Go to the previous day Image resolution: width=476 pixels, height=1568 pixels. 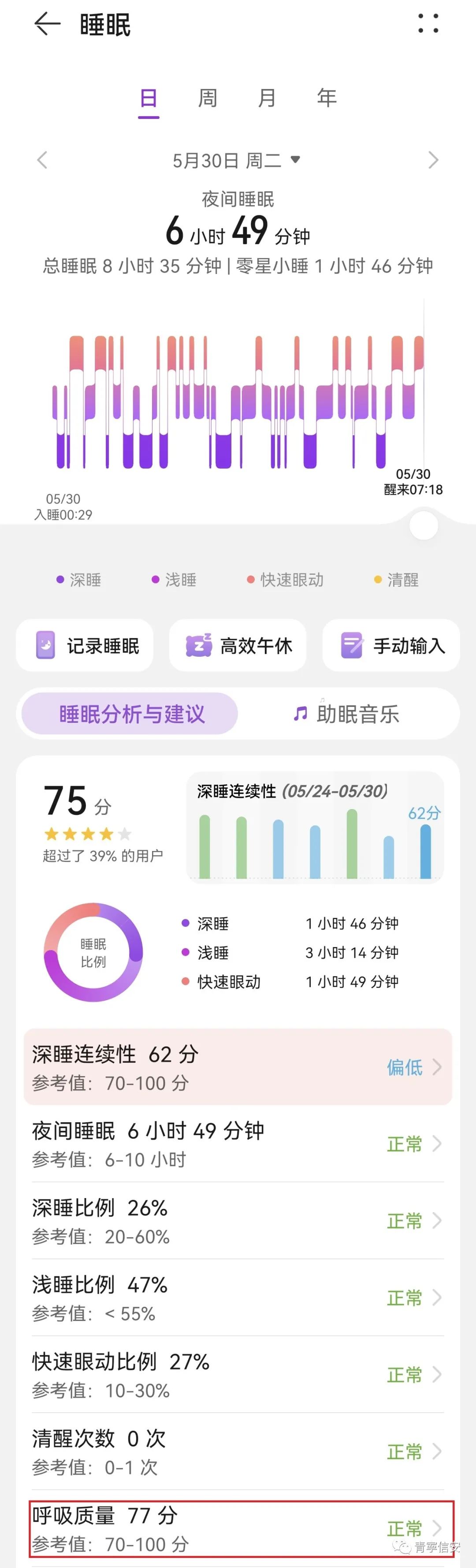(x=42, y=160)
